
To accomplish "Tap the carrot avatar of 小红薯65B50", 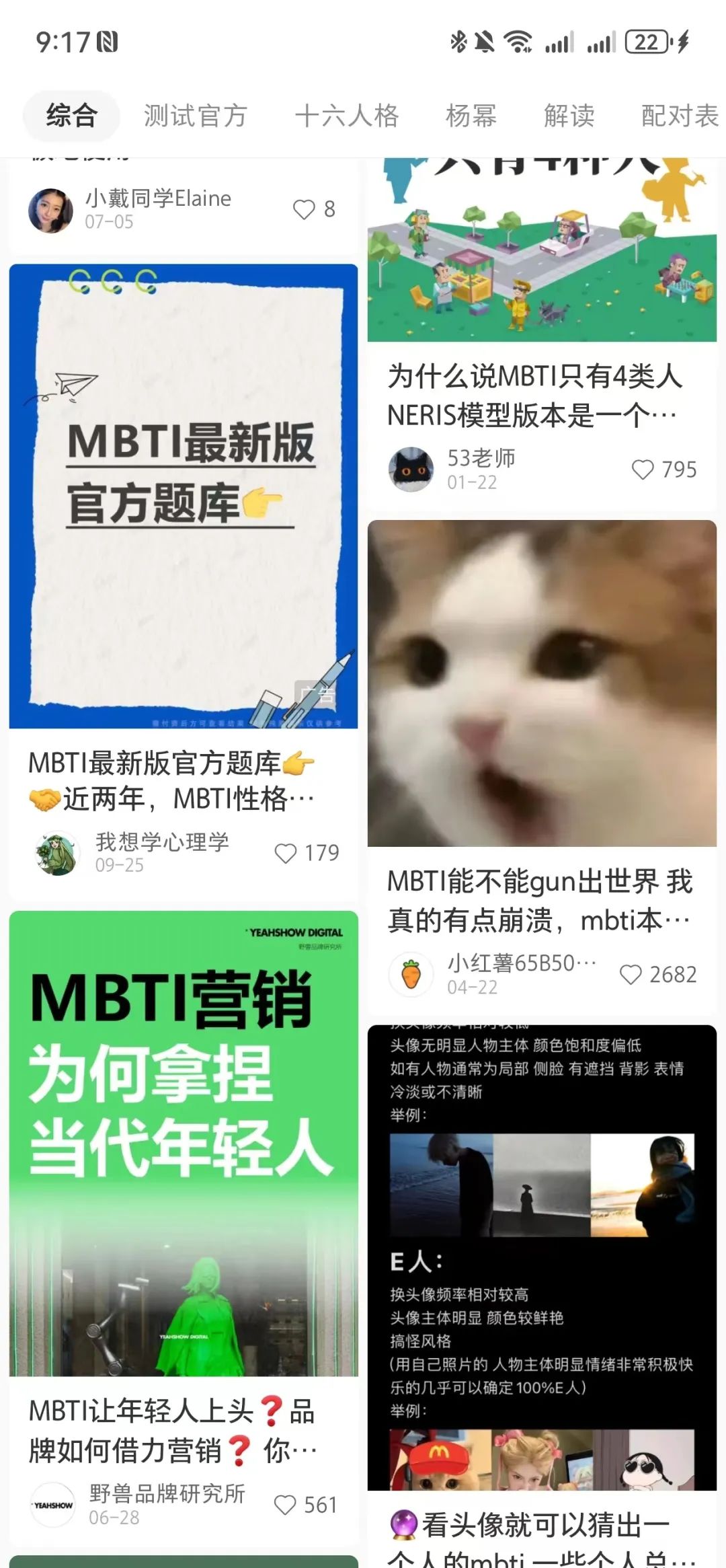I will 411,973.
